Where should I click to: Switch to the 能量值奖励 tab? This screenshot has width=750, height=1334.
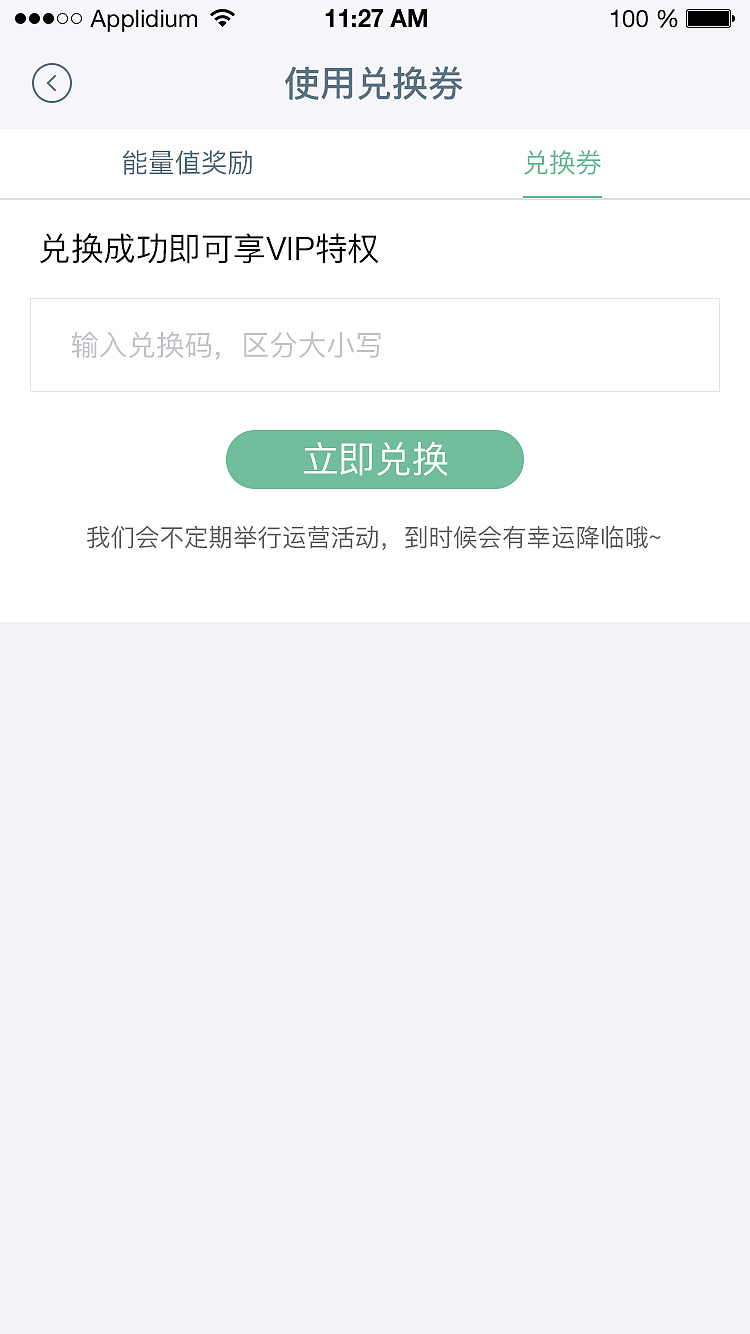pyautogui.click(x=186, y=163)
